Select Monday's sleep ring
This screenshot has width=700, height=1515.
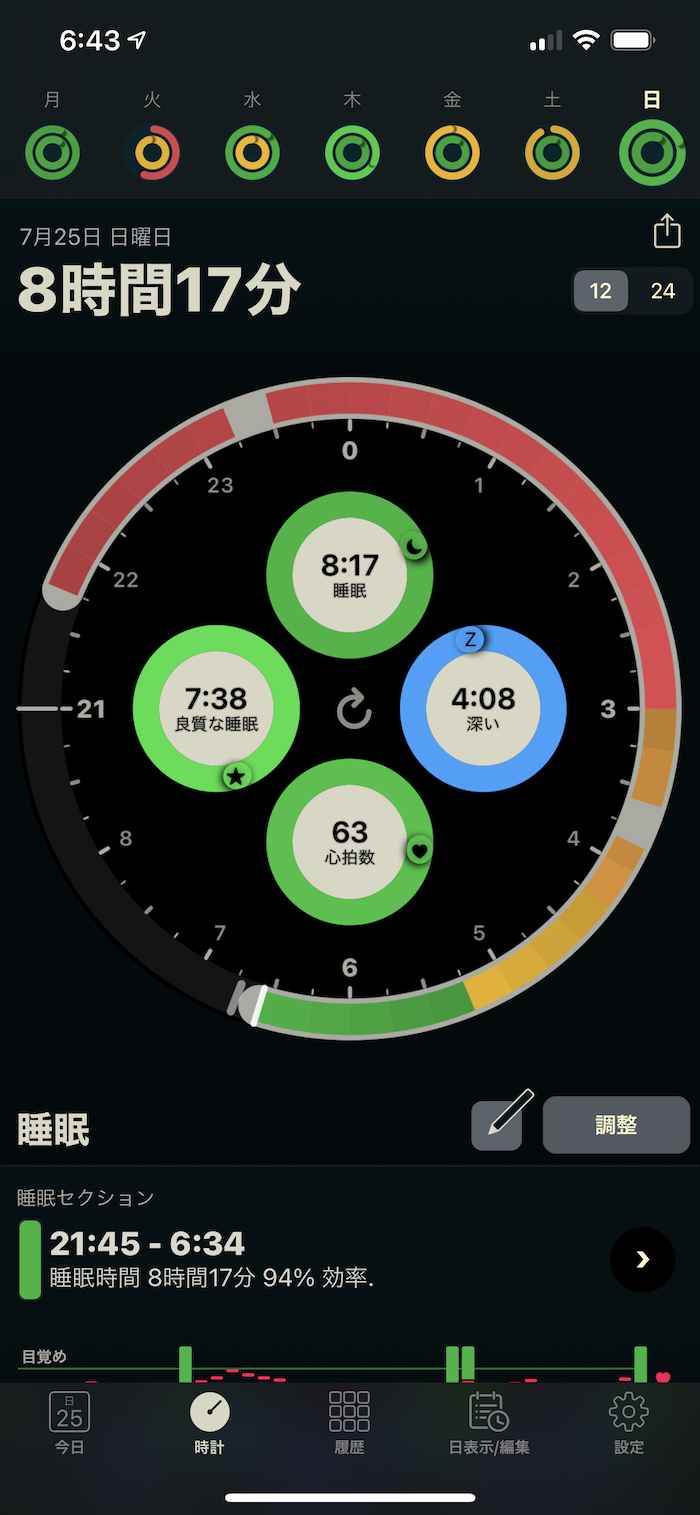(52, 153)
